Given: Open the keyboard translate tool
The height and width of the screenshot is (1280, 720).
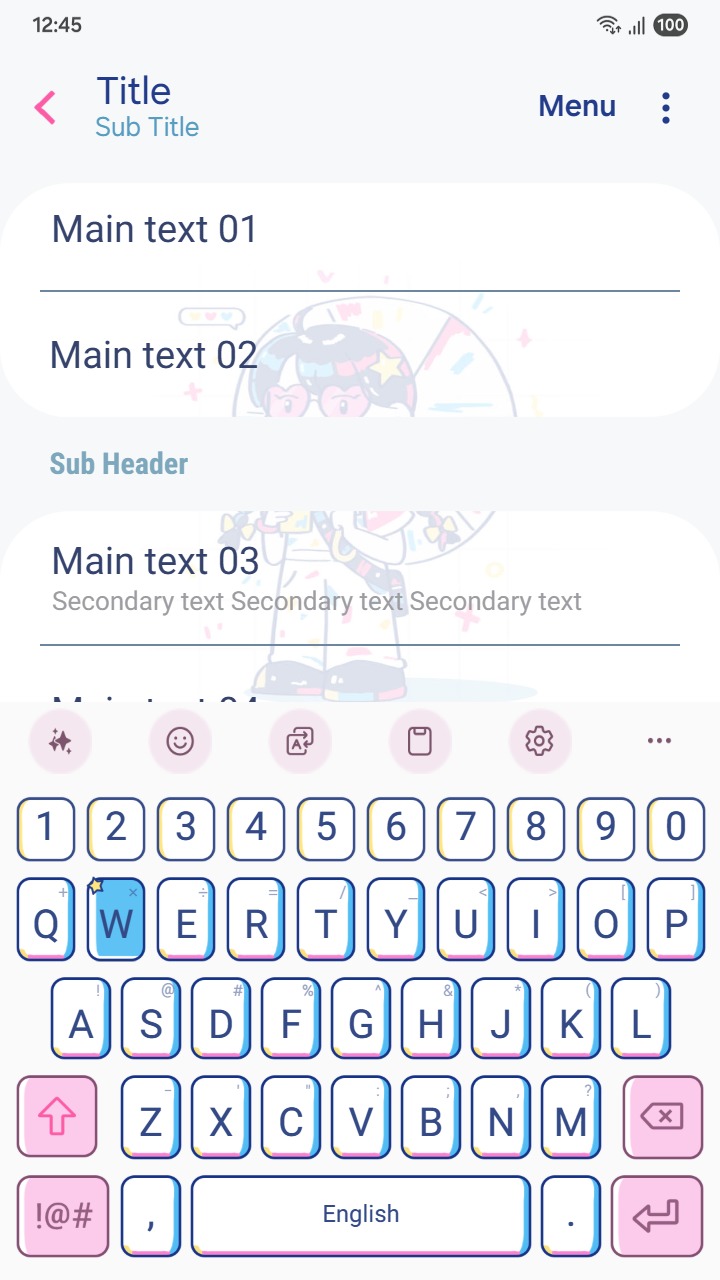Looking at the screenshot, I should [300, 741].
